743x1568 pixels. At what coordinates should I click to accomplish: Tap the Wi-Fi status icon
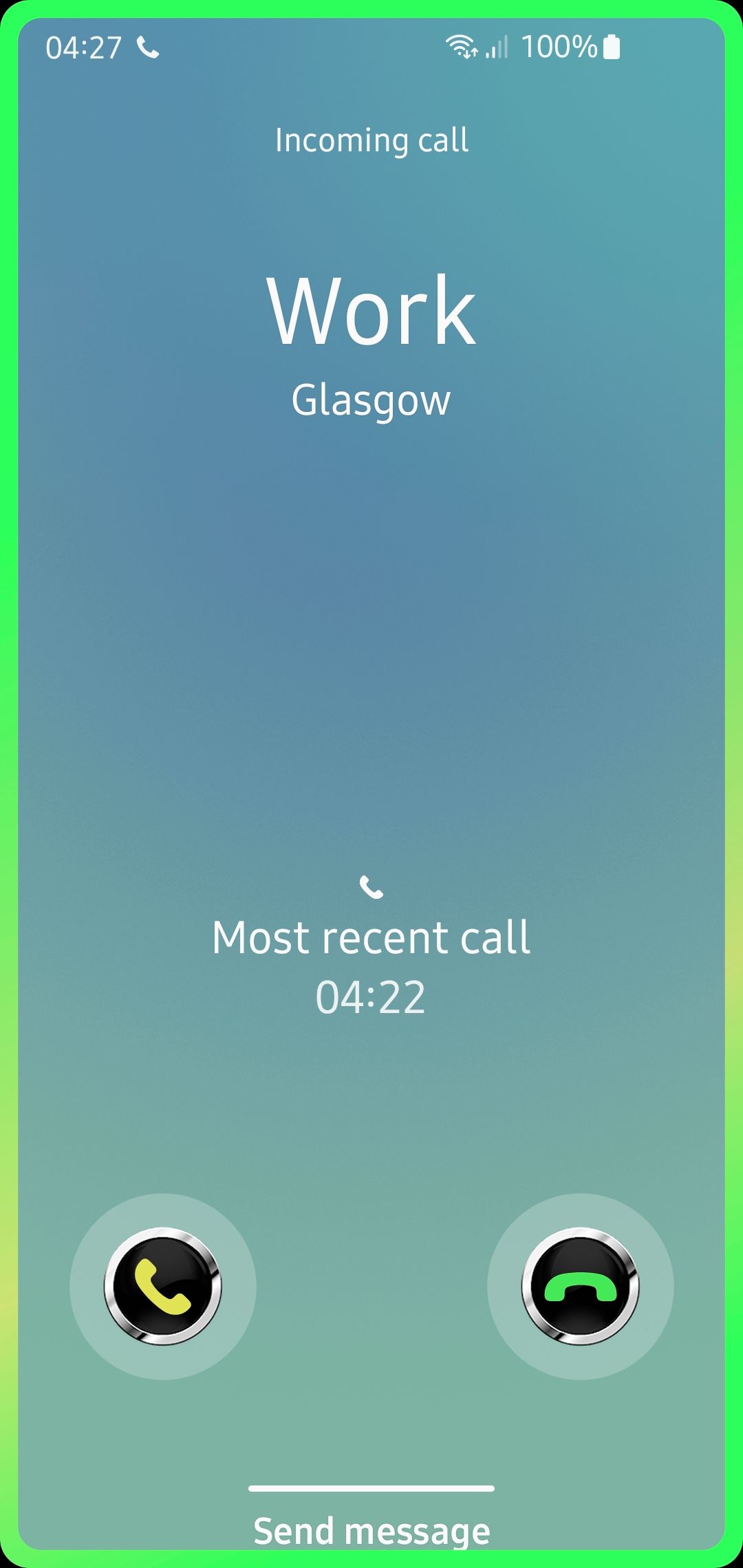point(462,45)
